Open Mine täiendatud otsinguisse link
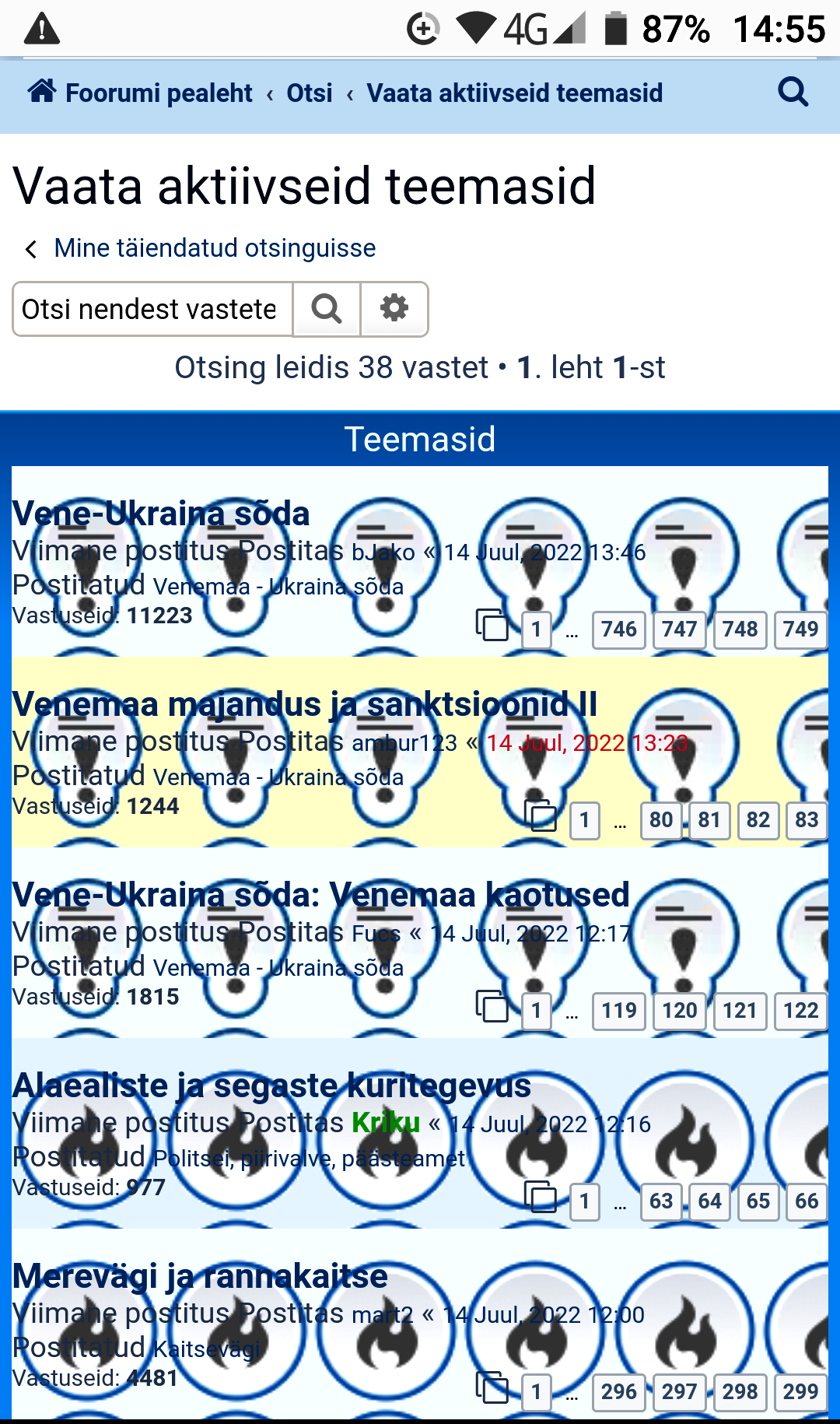Screen dimensions: 840x1424 (214, 248)
